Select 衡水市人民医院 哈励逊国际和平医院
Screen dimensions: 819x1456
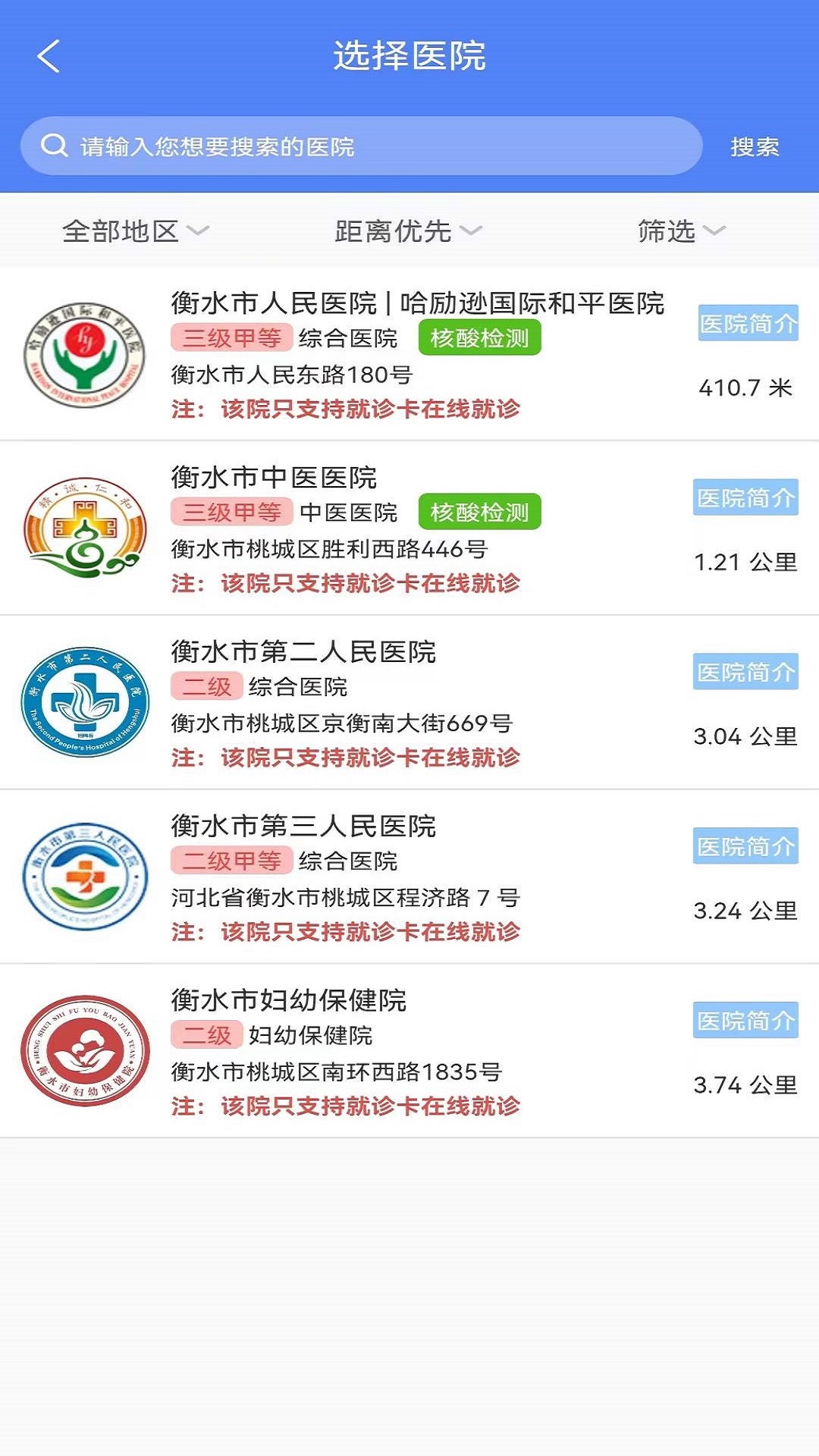tap(417, 303)
